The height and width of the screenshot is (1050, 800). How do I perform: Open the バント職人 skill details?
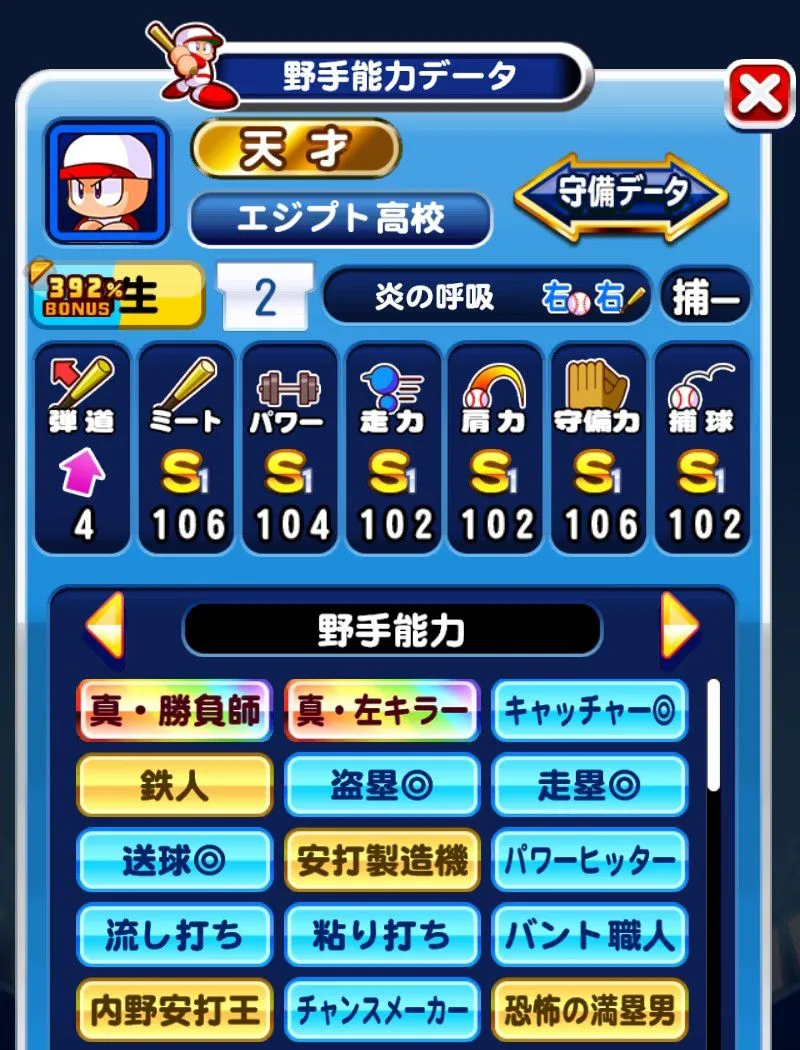click(590, 935)
